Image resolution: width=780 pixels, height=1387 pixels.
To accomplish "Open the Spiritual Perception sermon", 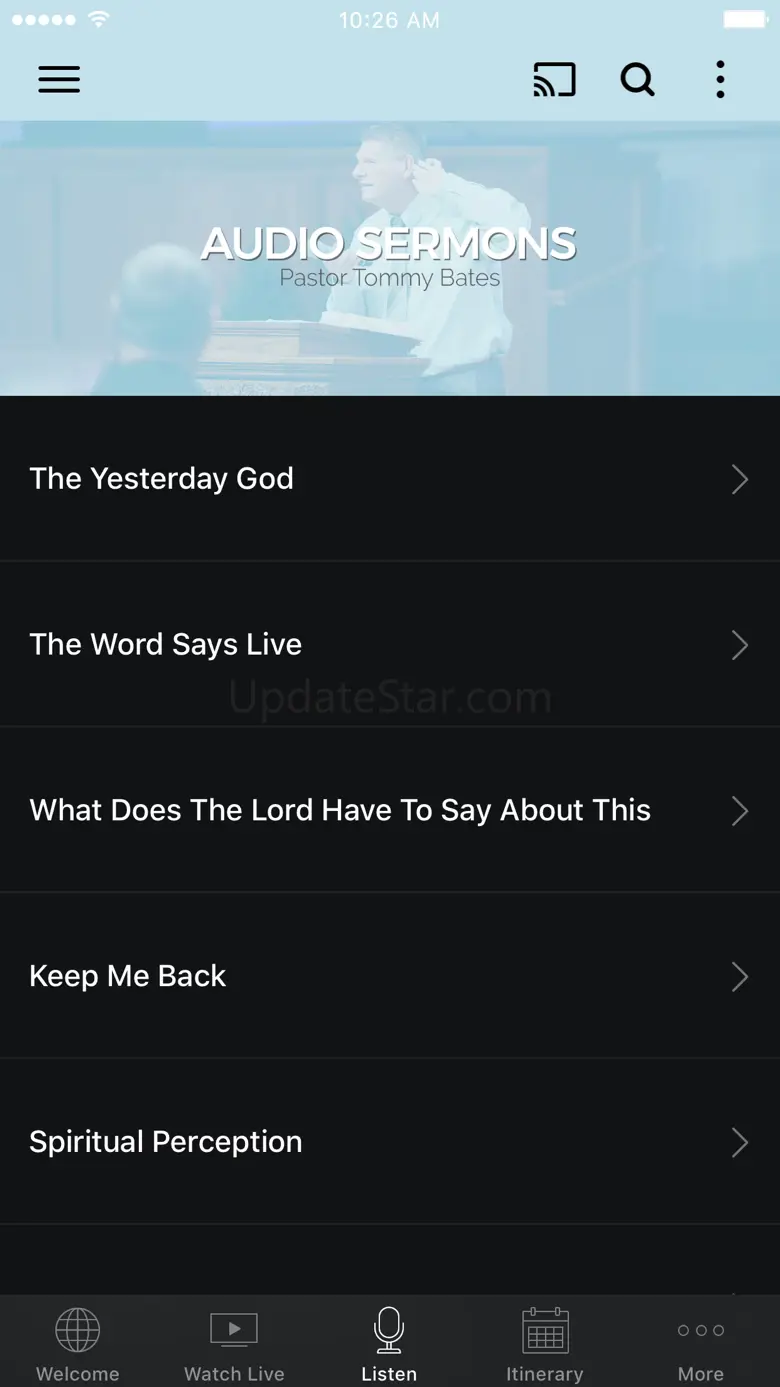I will click(389, 1142).
